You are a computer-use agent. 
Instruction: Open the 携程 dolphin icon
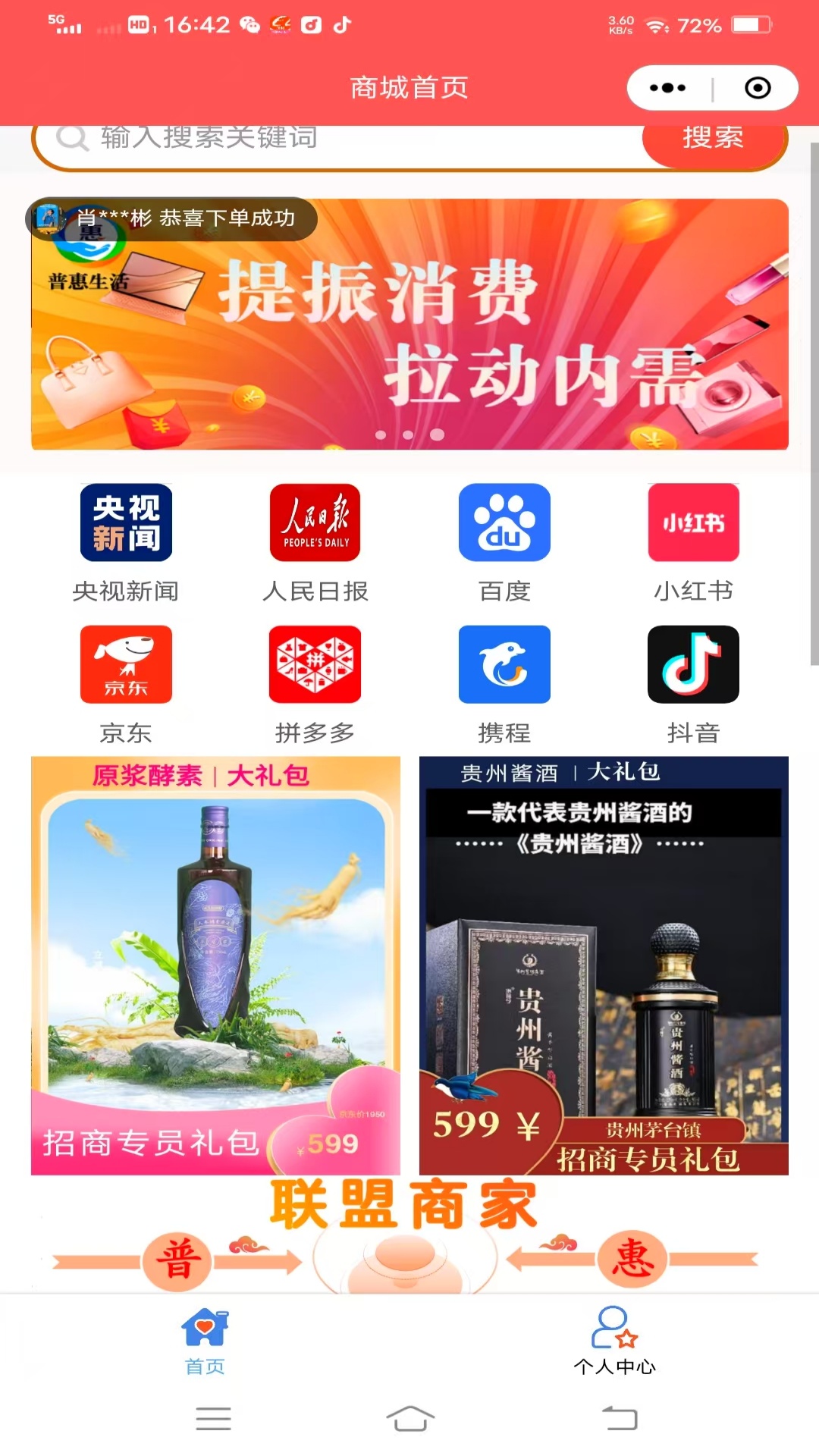(504, 664)
